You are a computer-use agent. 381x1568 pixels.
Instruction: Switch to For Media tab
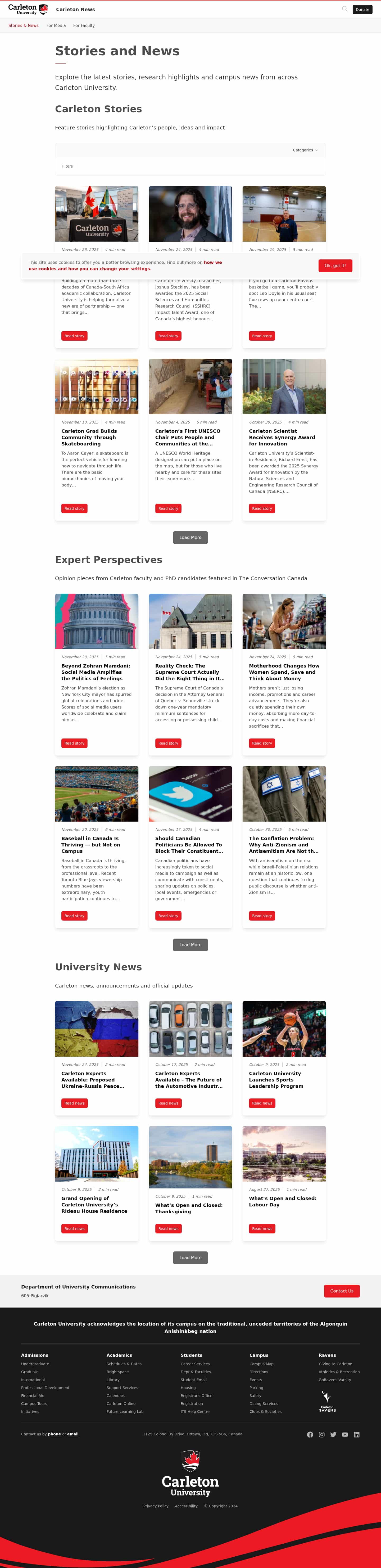(56, 26)
